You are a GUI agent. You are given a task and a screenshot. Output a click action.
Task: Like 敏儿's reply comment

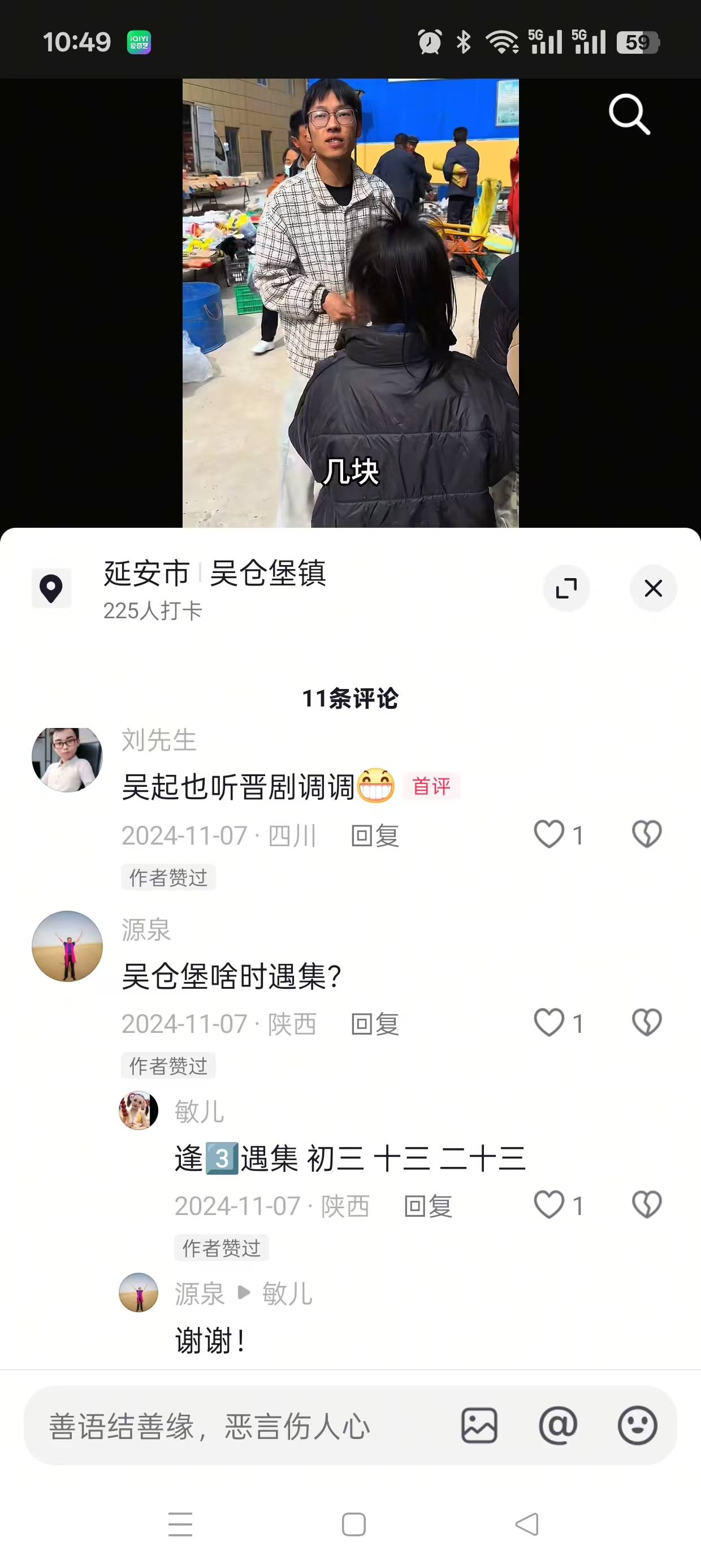pyautogui.click(x=549, y=1205)
